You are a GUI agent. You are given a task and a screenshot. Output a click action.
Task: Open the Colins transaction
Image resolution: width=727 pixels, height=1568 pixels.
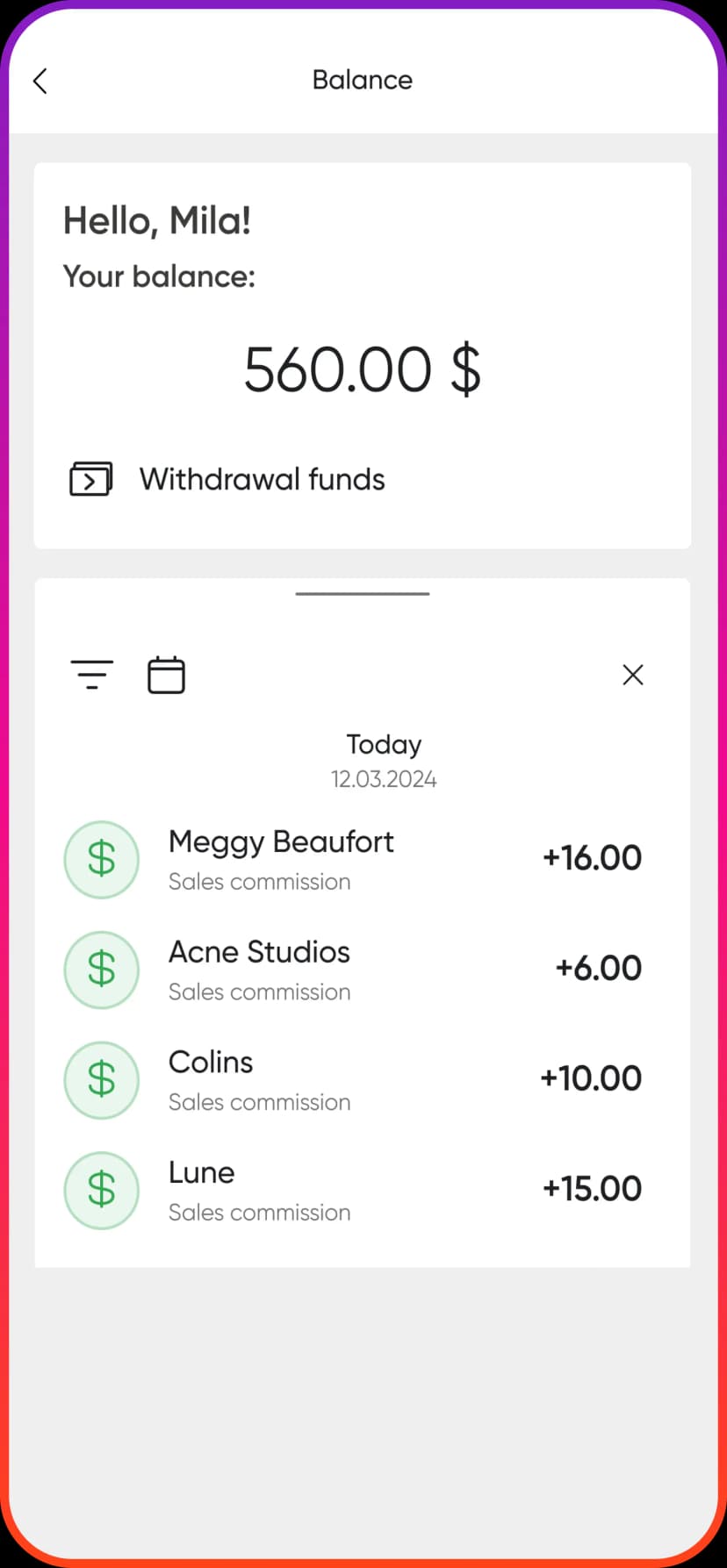(x=210, y=1062)
